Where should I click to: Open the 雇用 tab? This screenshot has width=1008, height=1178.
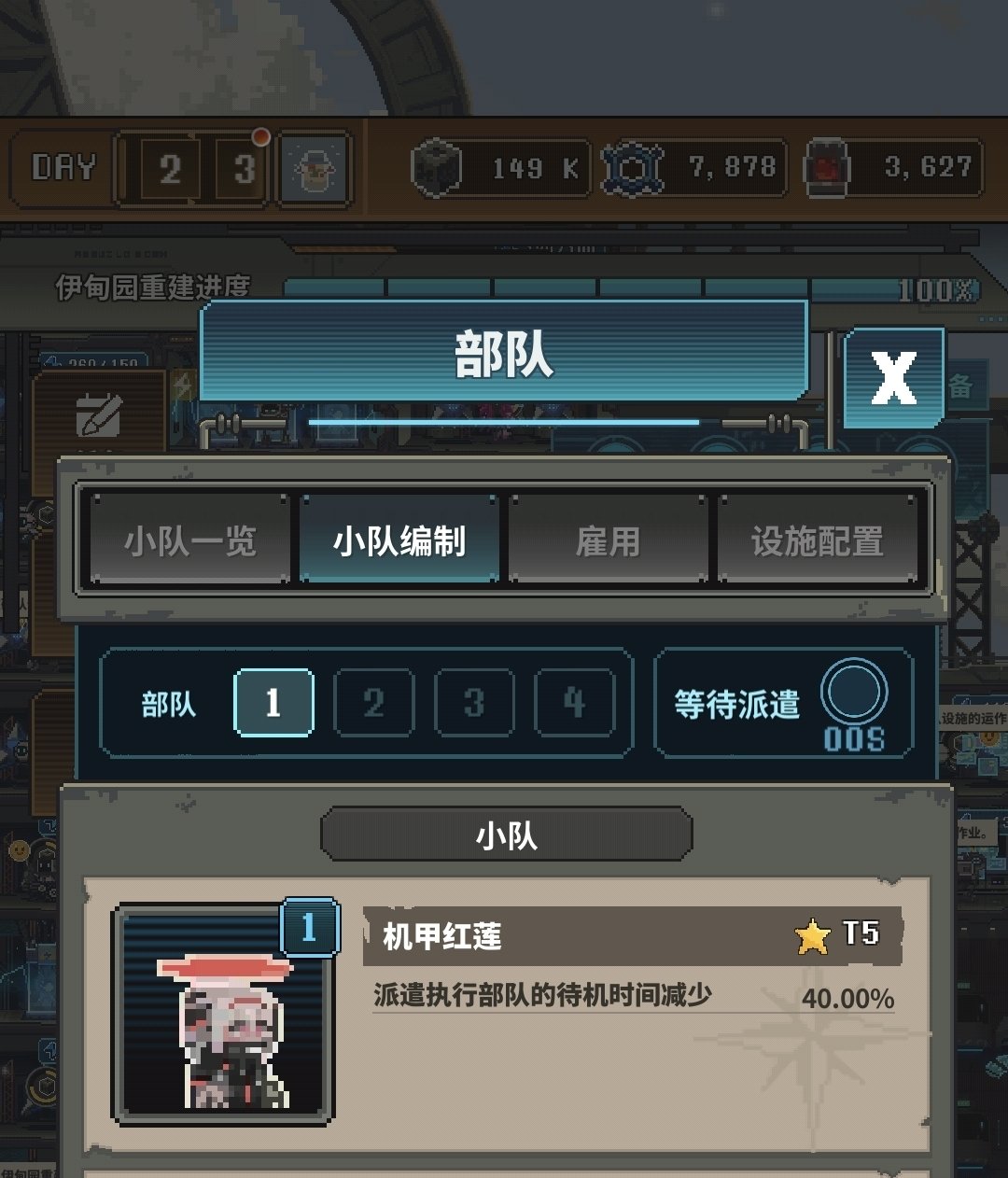pyautogui.click(x=609, y=540)
